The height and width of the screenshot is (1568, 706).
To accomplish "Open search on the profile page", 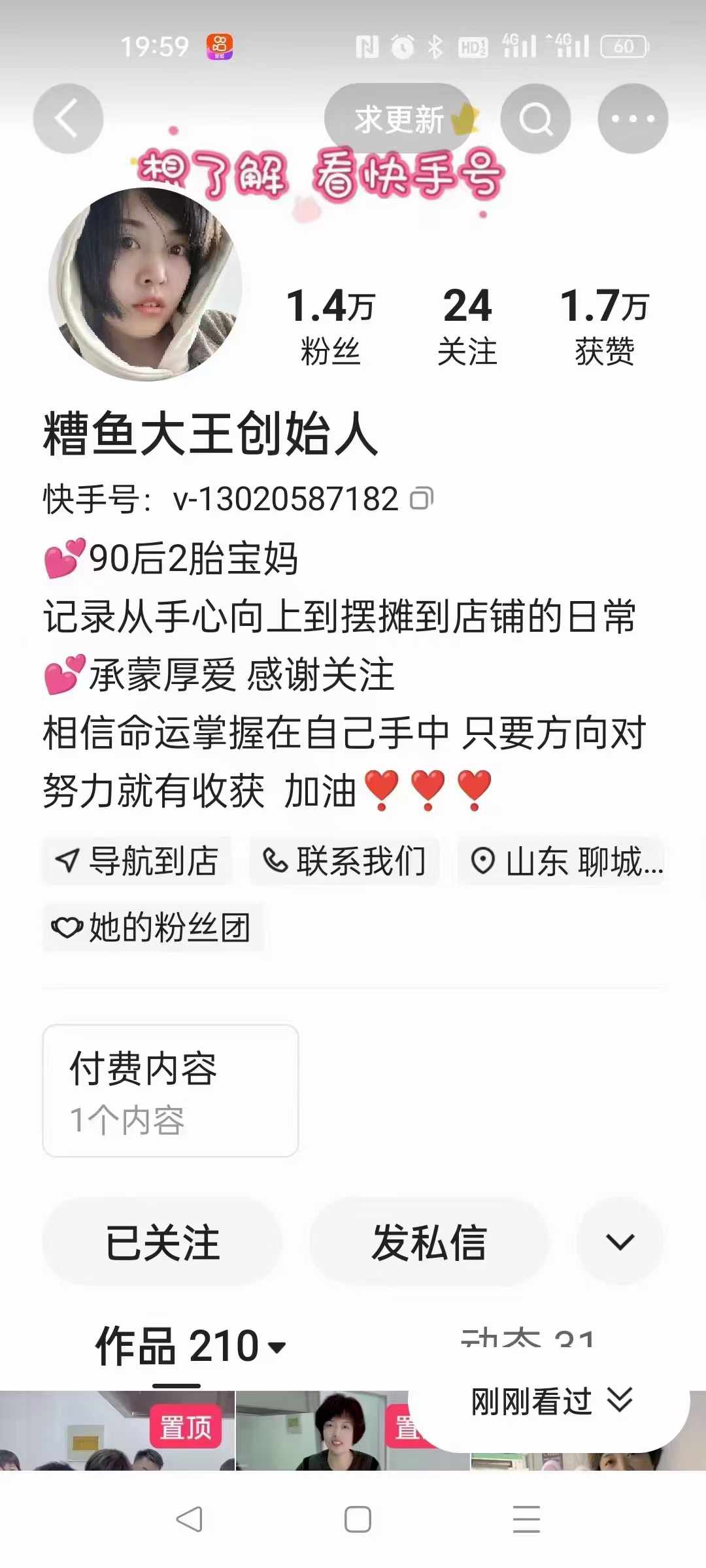I will pos(536,118).
